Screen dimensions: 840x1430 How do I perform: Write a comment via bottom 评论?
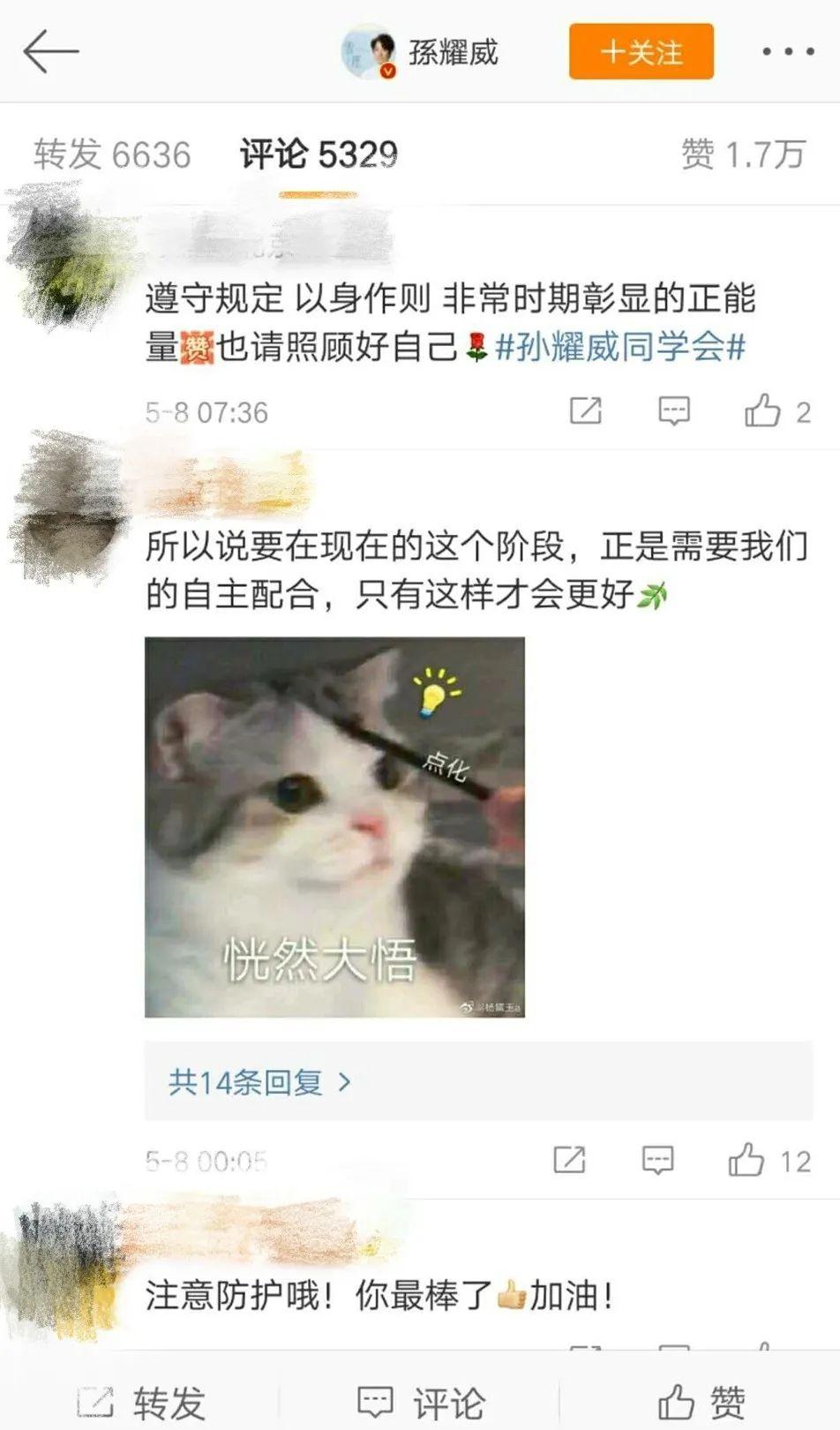[421, 1401]
